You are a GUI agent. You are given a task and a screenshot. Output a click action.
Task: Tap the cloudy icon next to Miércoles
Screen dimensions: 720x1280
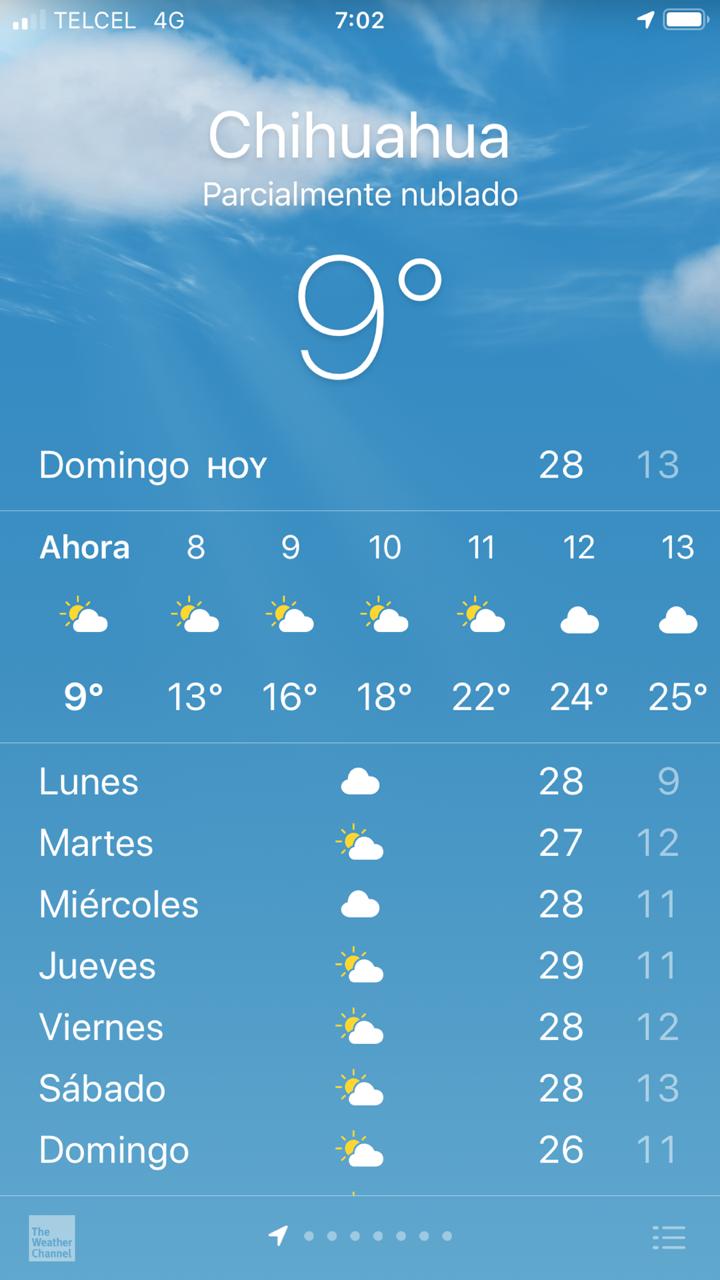361,904
